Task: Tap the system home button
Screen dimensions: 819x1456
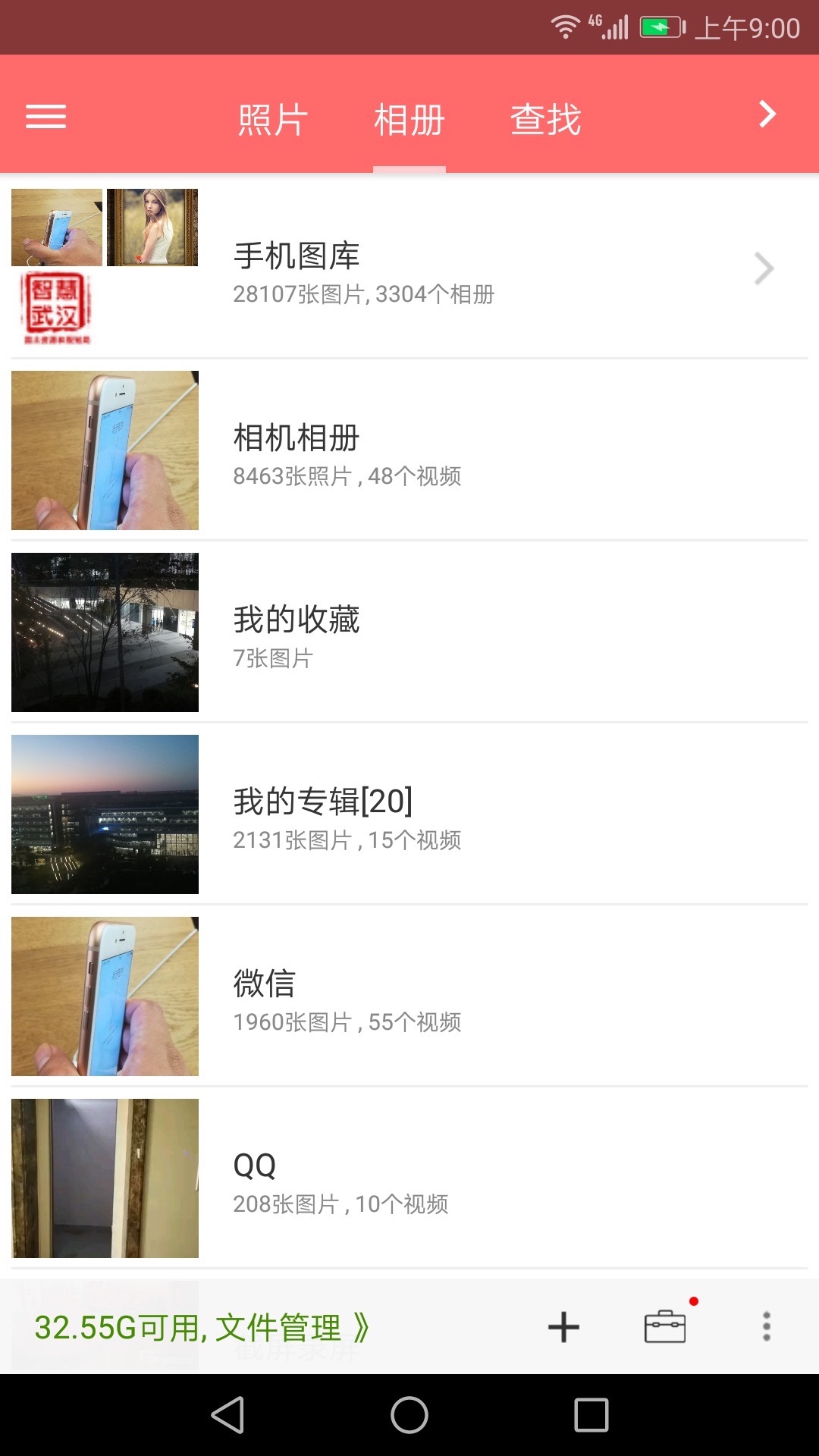Action: click(x=409, y=1415)
